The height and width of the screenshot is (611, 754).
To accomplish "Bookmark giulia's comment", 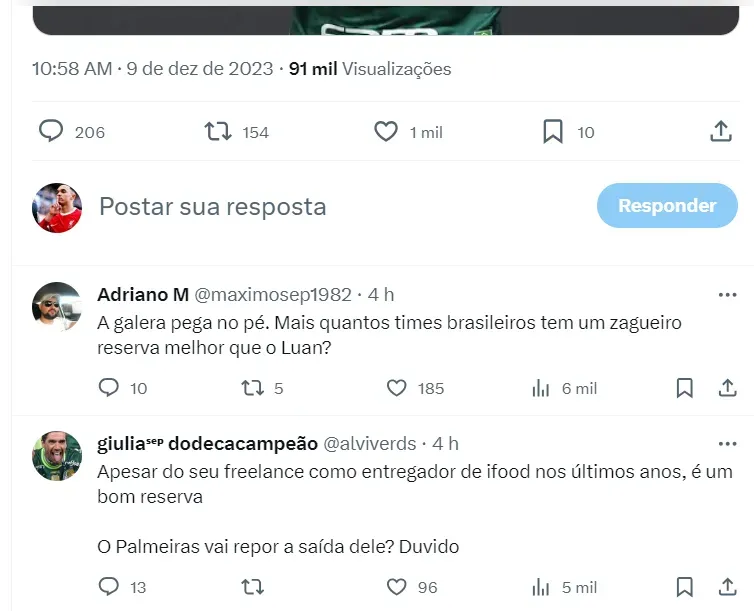I will [684, 586].
